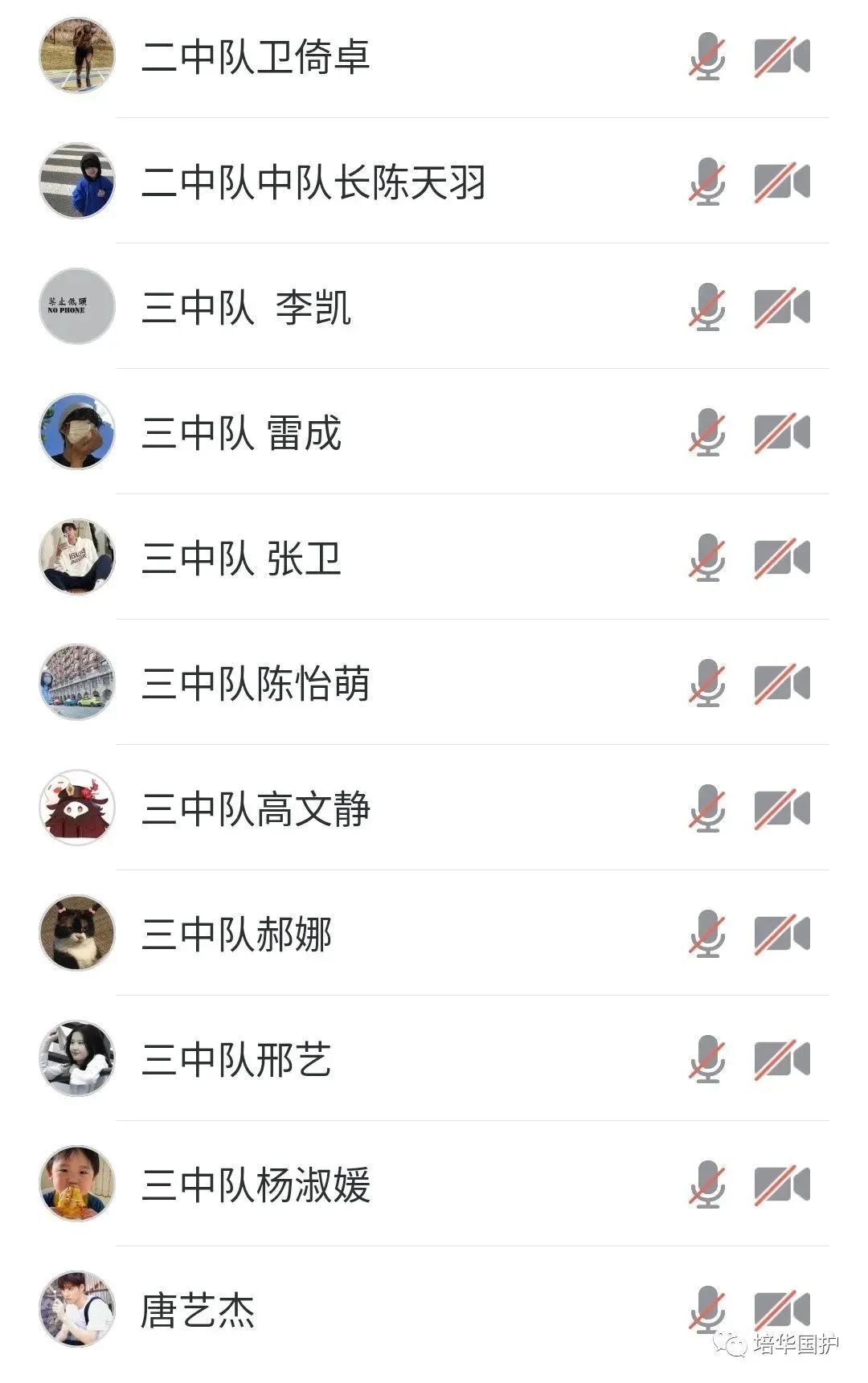Viewport: 868px width, 1383px height.
Task: Open participant 二中队卫倚卓
Action: point(256,56)
